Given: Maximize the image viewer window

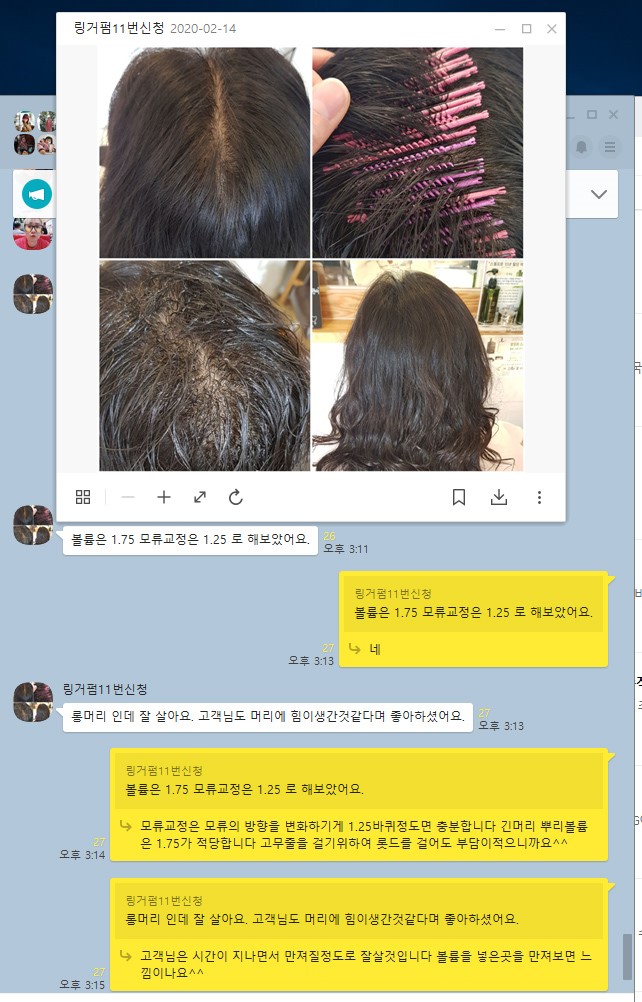Looking at the screenshot, I should pos(526,29).
